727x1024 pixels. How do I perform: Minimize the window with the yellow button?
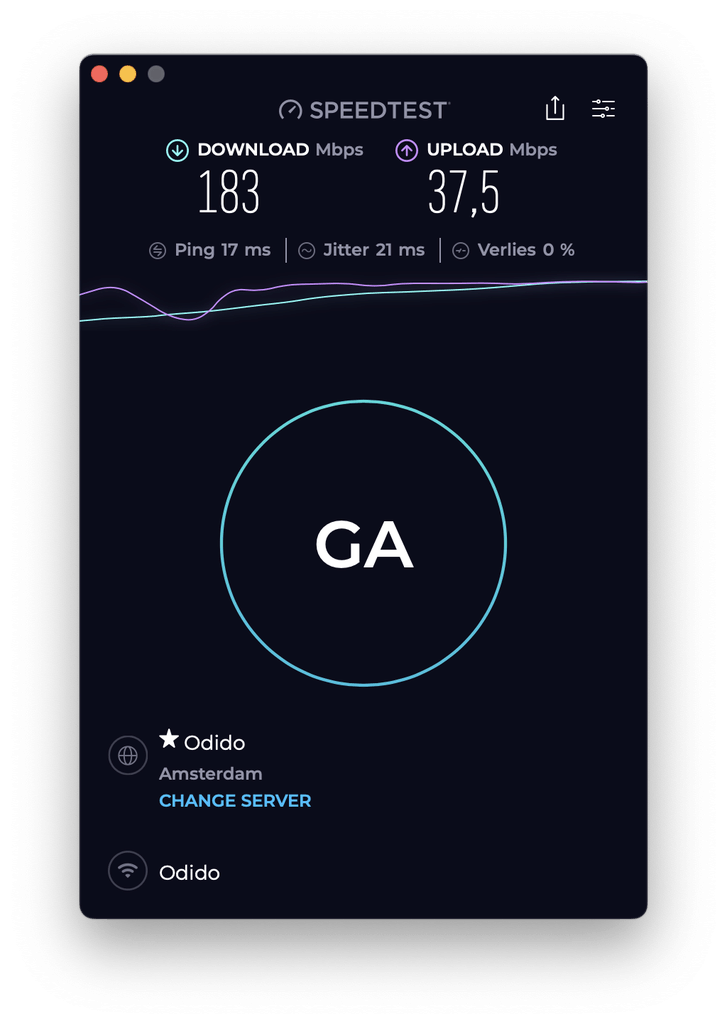pyautogui.click(x=127, y=74)
